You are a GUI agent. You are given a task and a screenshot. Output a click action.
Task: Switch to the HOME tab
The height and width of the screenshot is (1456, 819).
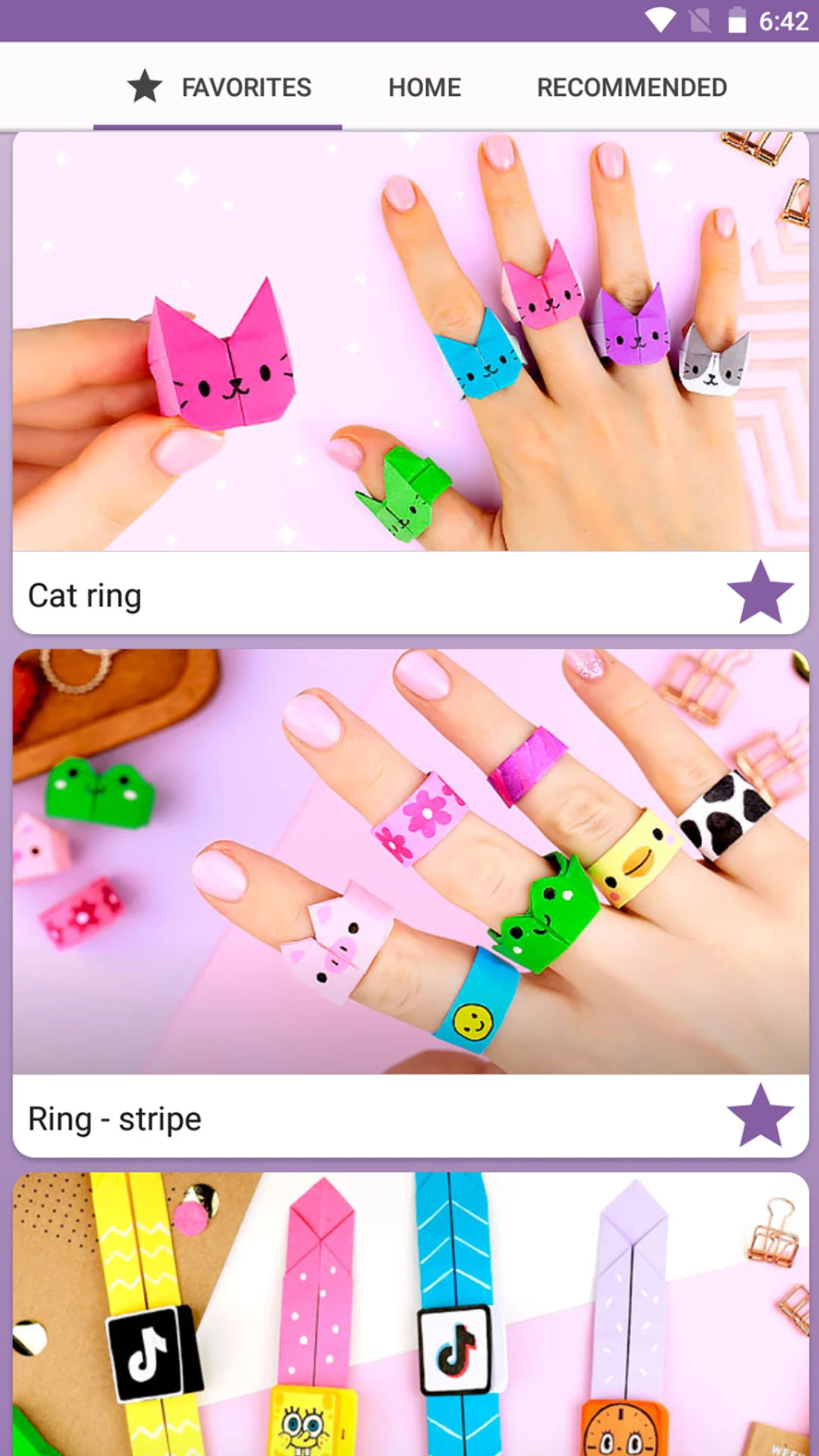(424, 86)
